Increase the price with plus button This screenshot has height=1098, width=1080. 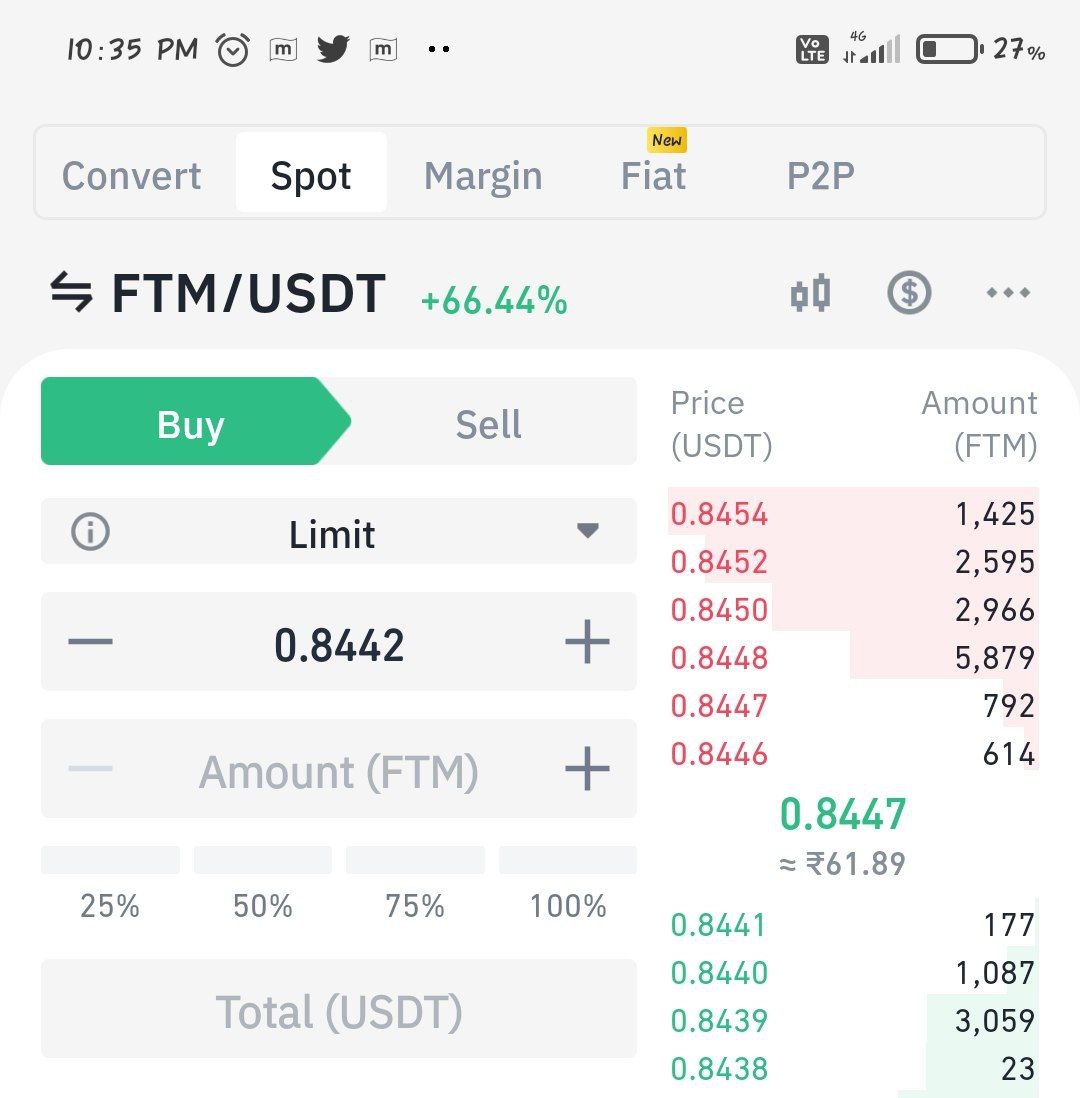pyautogui.click(x=587, y=642)
